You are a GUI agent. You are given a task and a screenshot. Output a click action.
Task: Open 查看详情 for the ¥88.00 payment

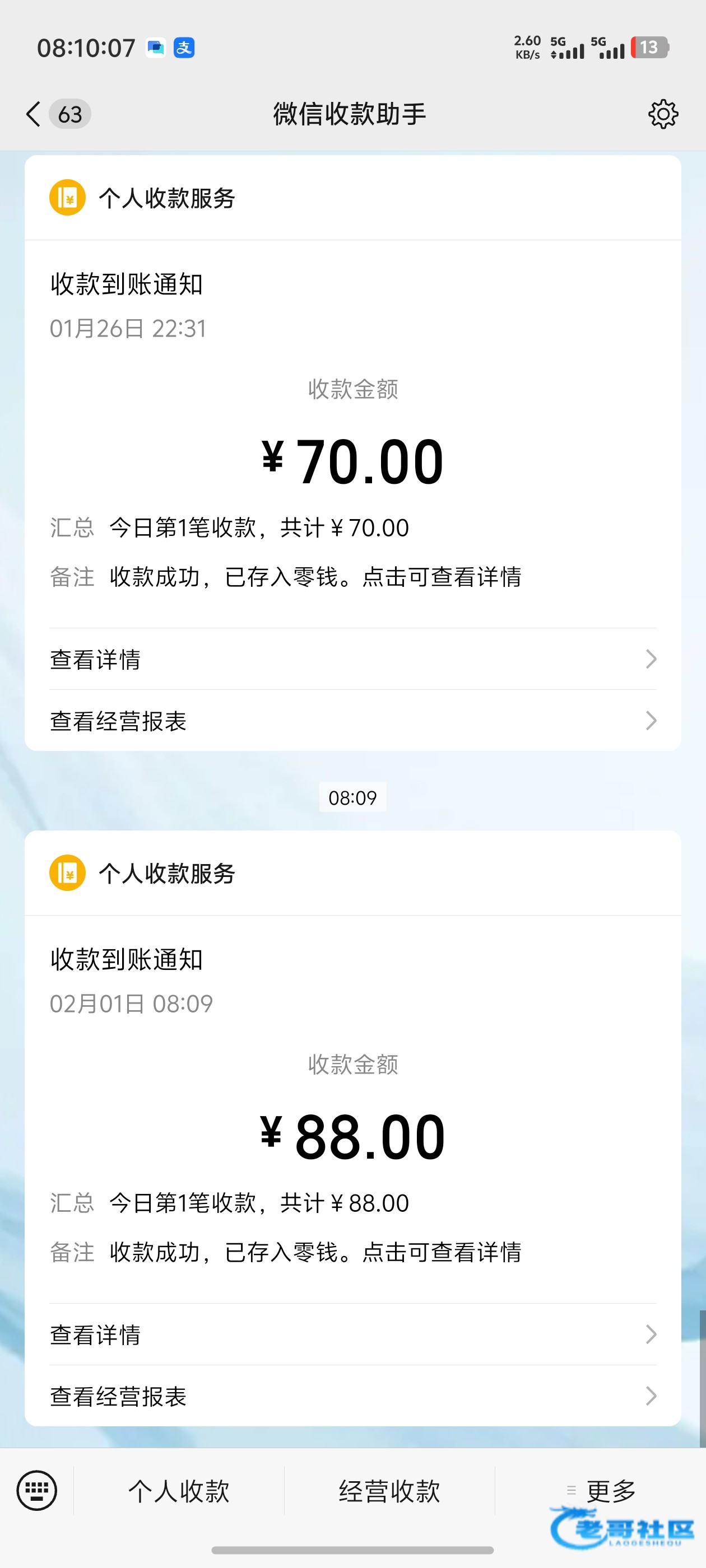tap(352, 1334)
